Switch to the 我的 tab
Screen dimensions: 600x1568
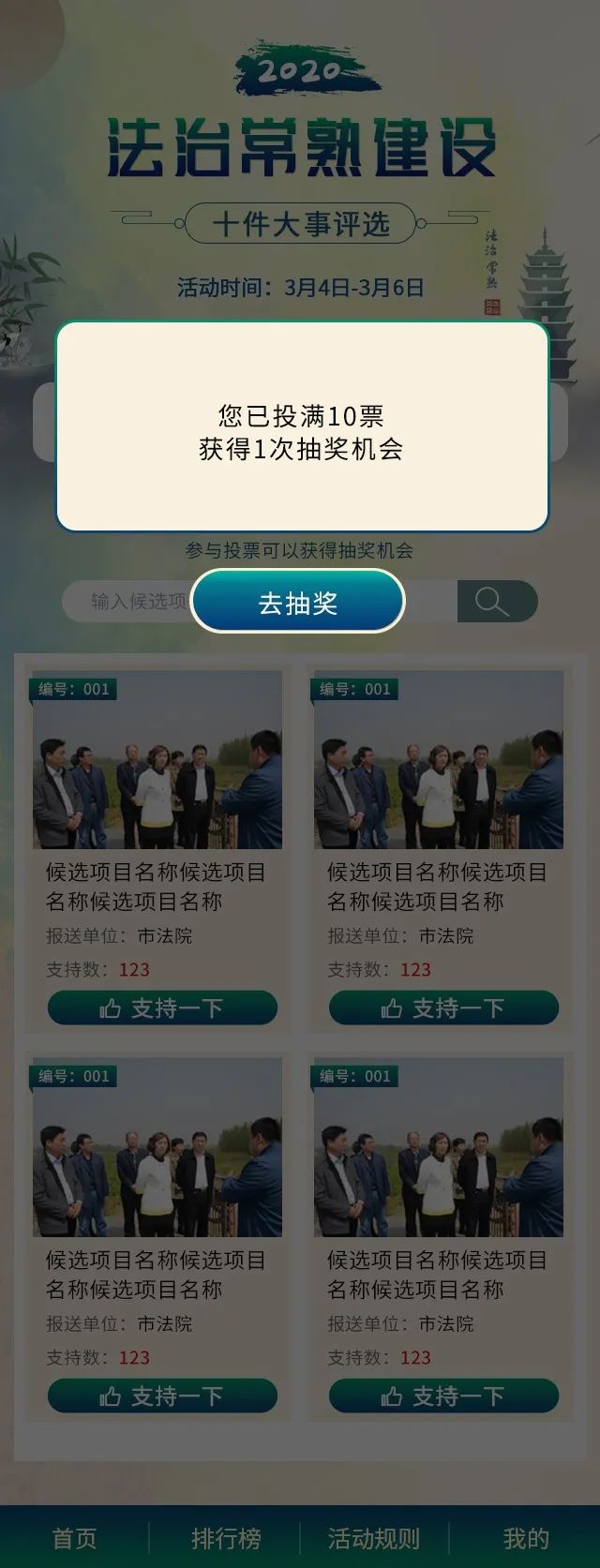525,1538
